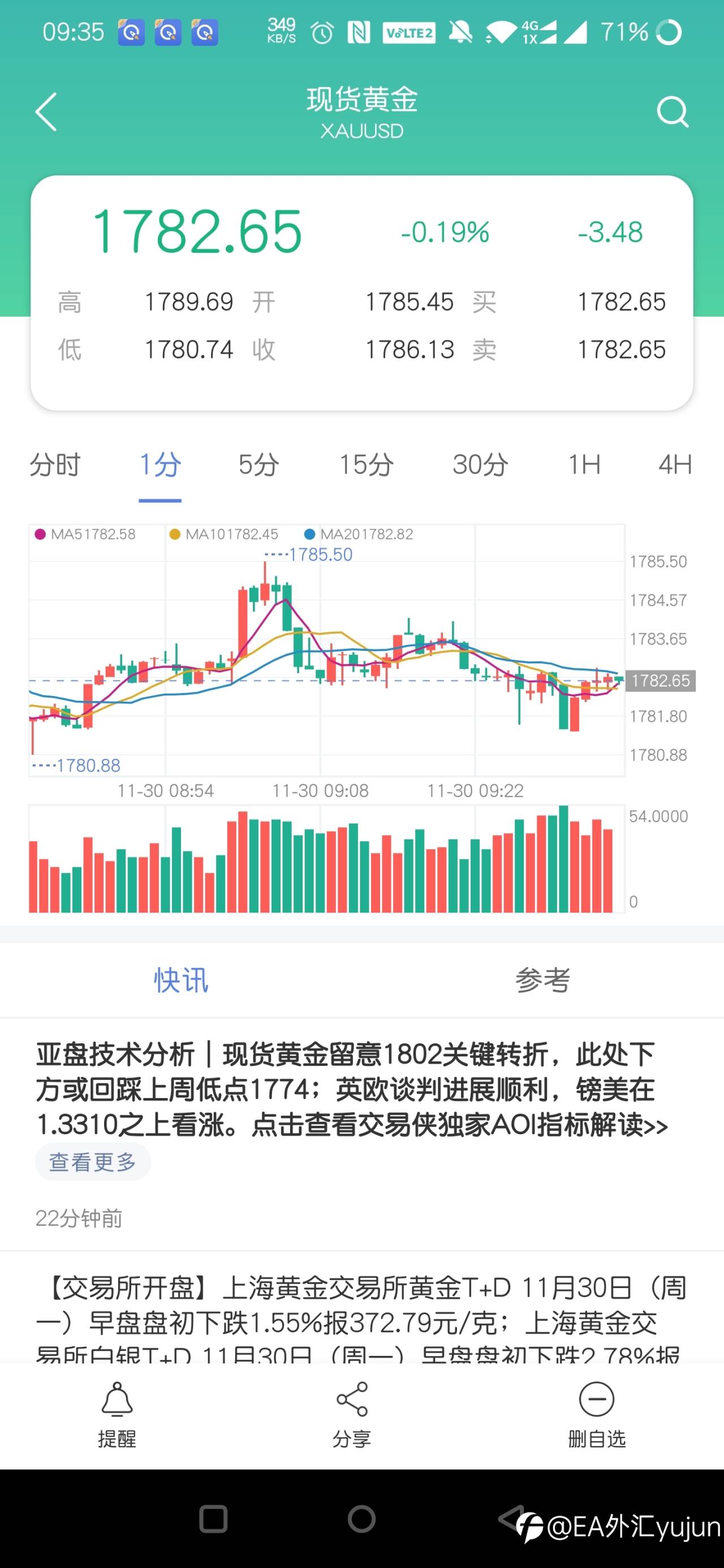The image size is (724, 1568).
Task: Set a price alert with 提醒
Action: [x=117, y=1415]
